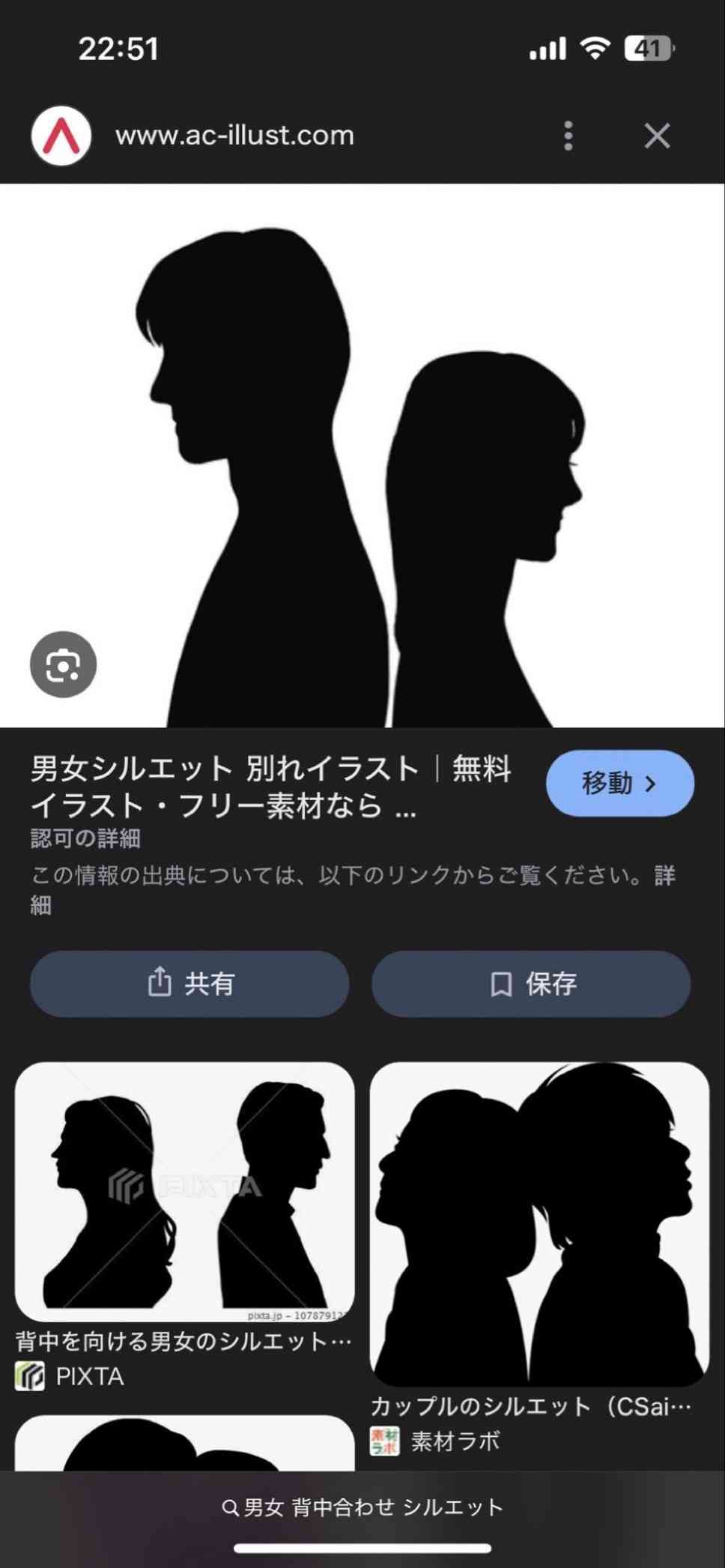Share this image with 共有

point(189,984)
